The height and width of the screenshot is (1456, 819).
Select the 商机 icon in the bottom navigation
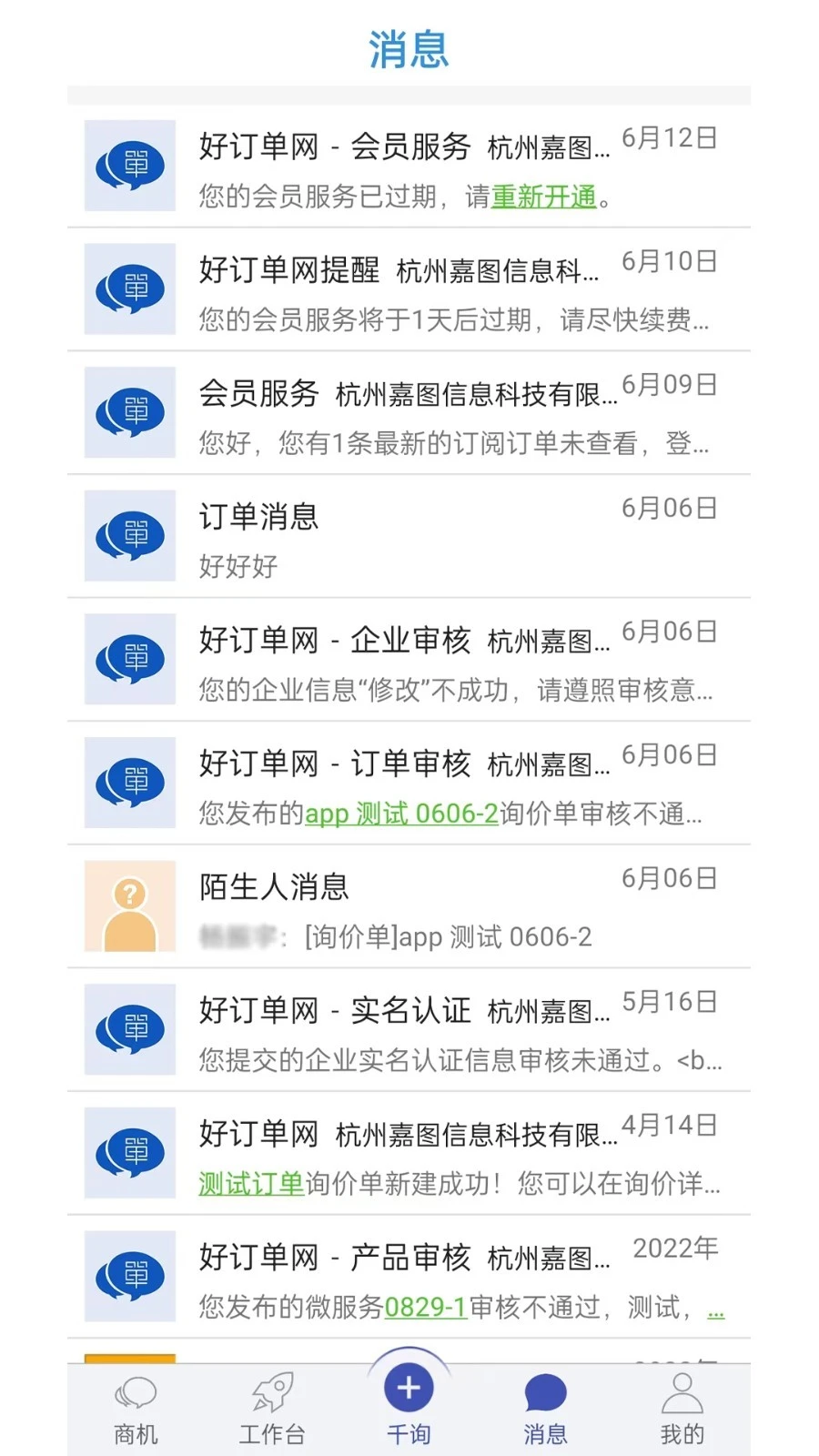(x=135, y=1390)
